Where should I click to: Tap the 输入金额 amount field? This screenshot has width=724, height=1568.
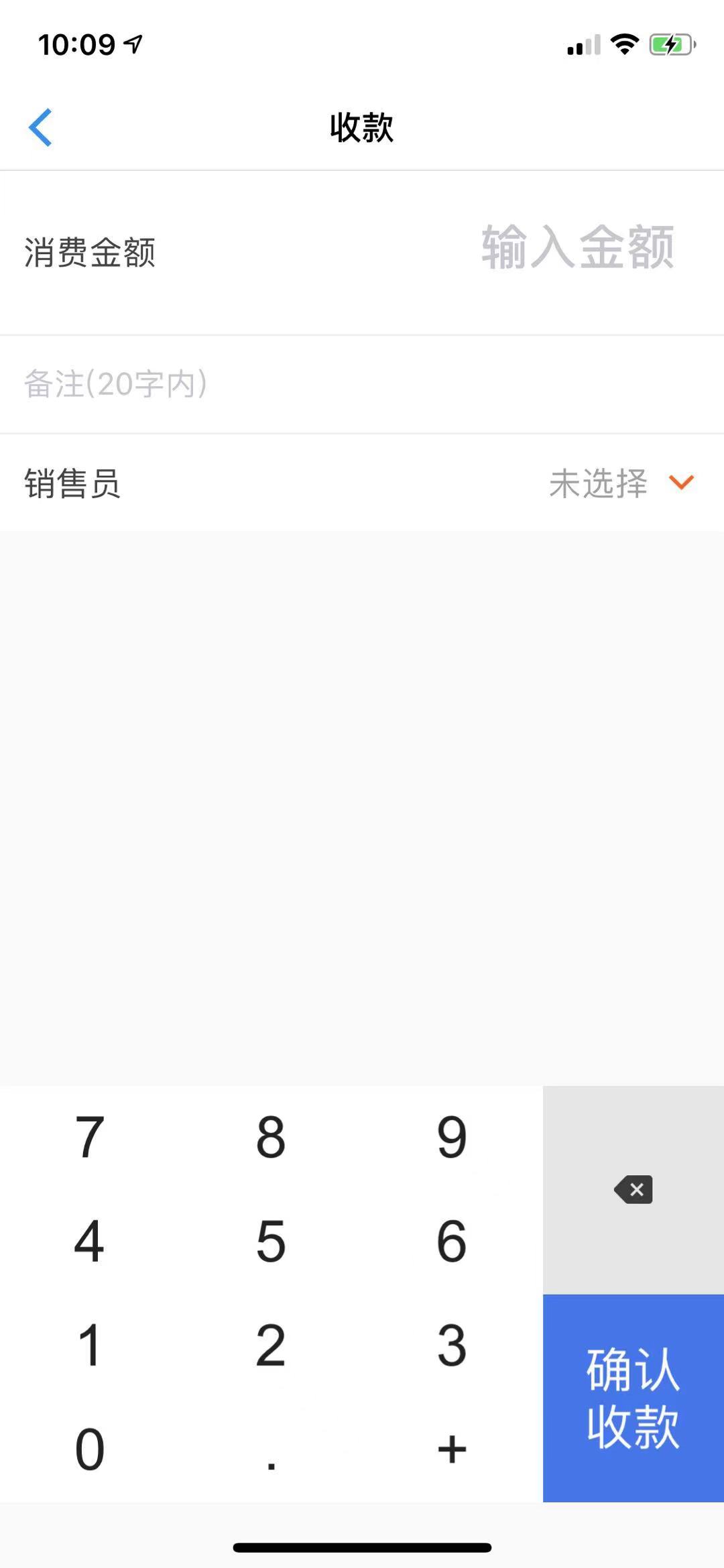point(577,249)
